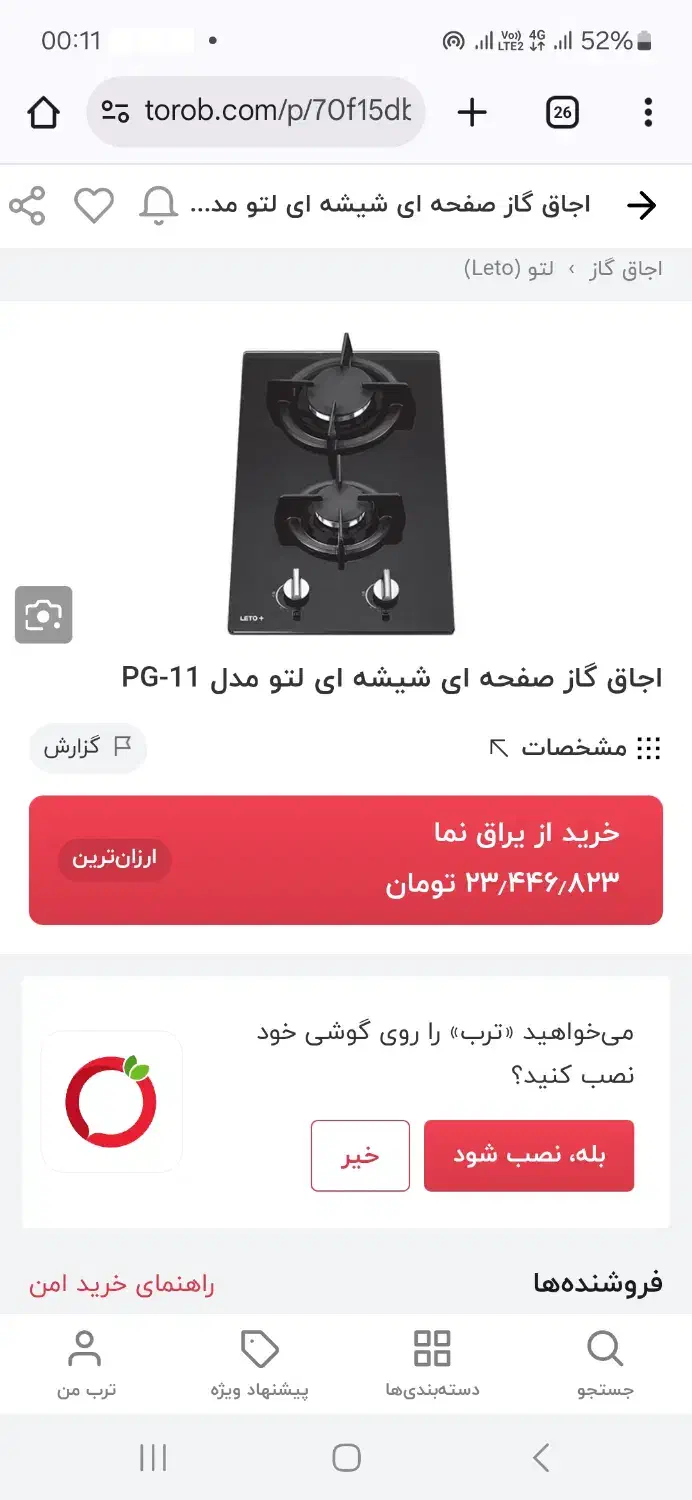Open the Leto brand breadcrumb link

click(x=509, y=270)
